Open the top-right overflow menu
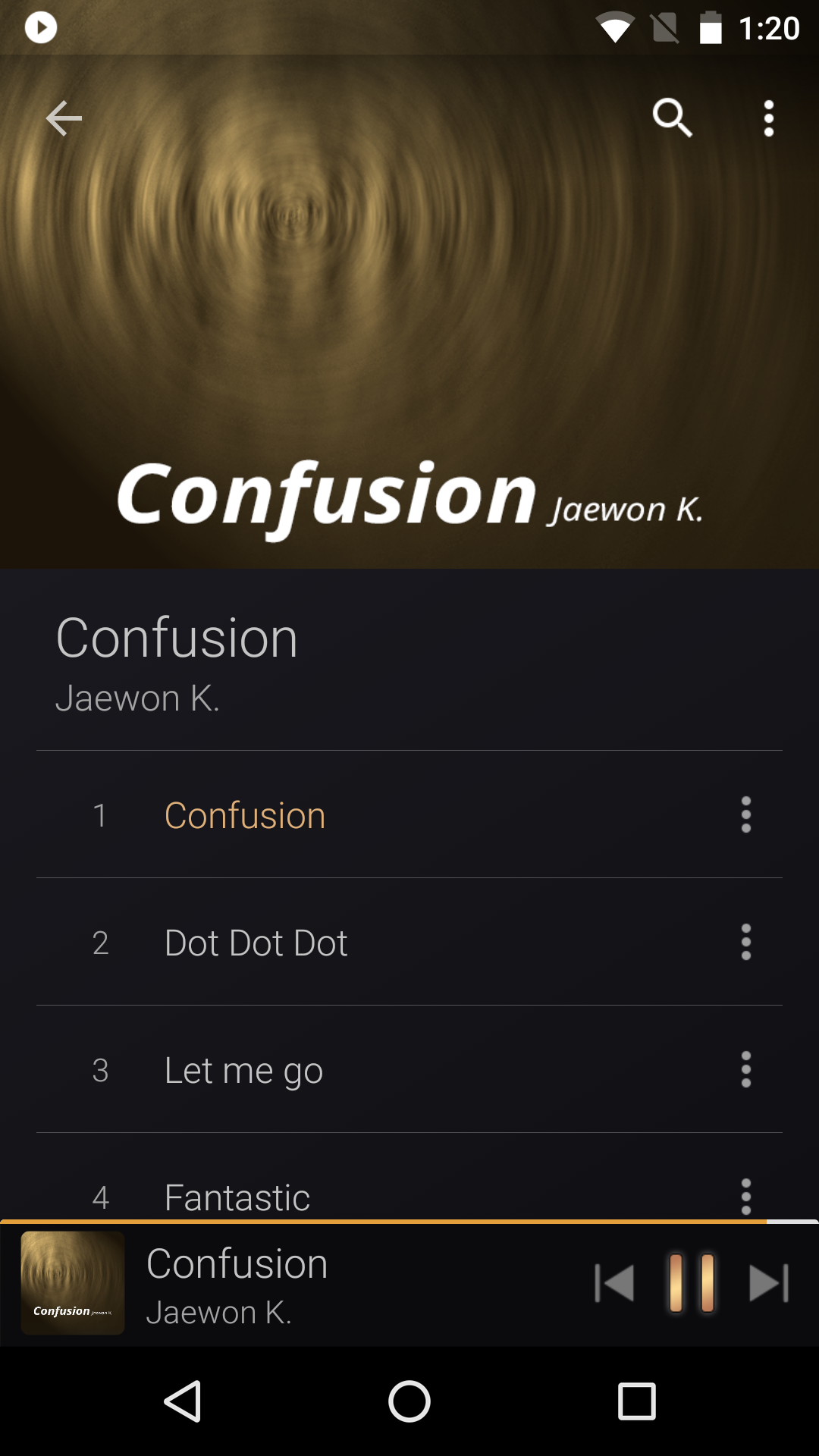This screenshot has height=1456, width=819. coord(768,118)
